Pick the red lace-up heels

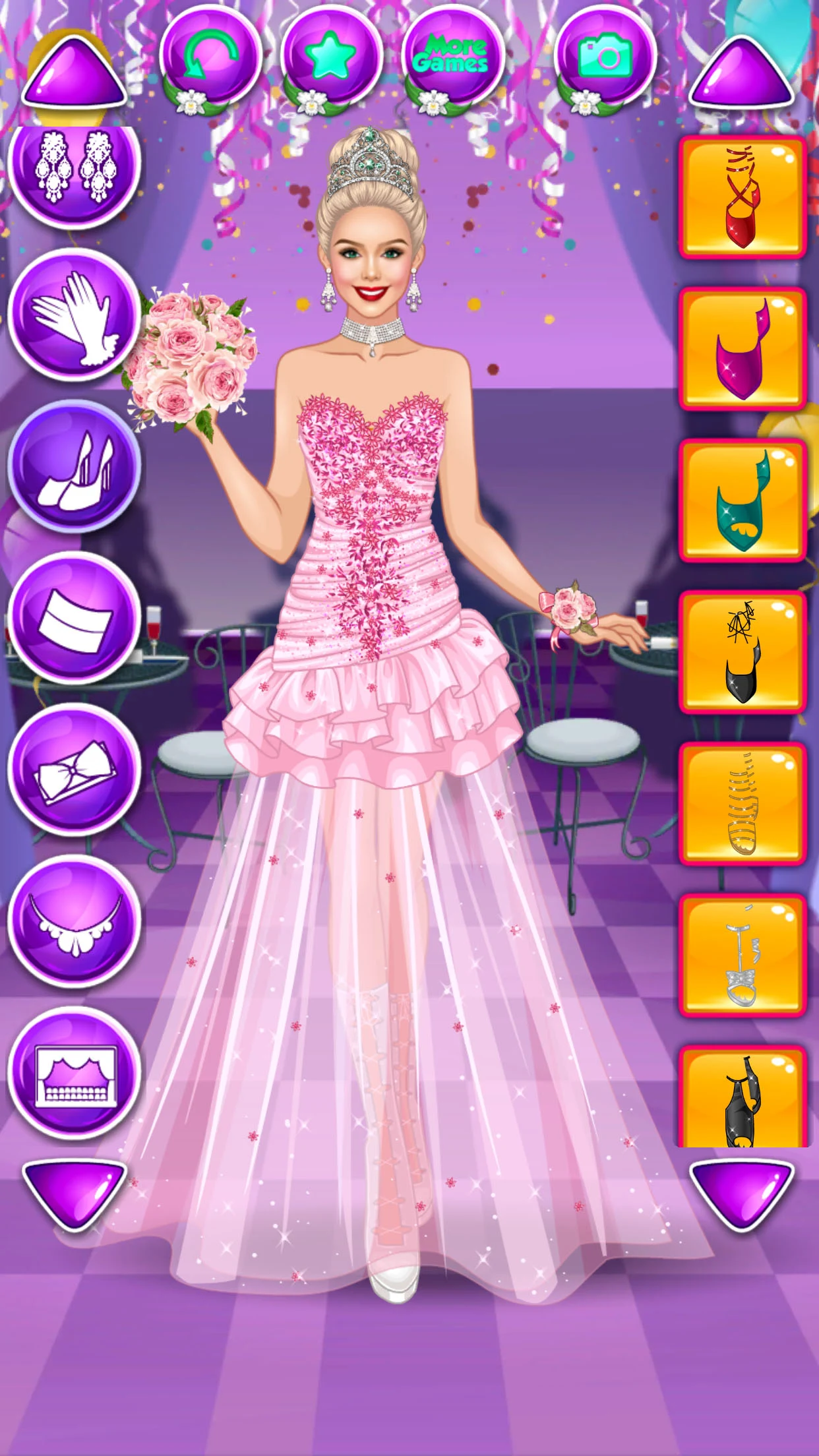[743, 197]
